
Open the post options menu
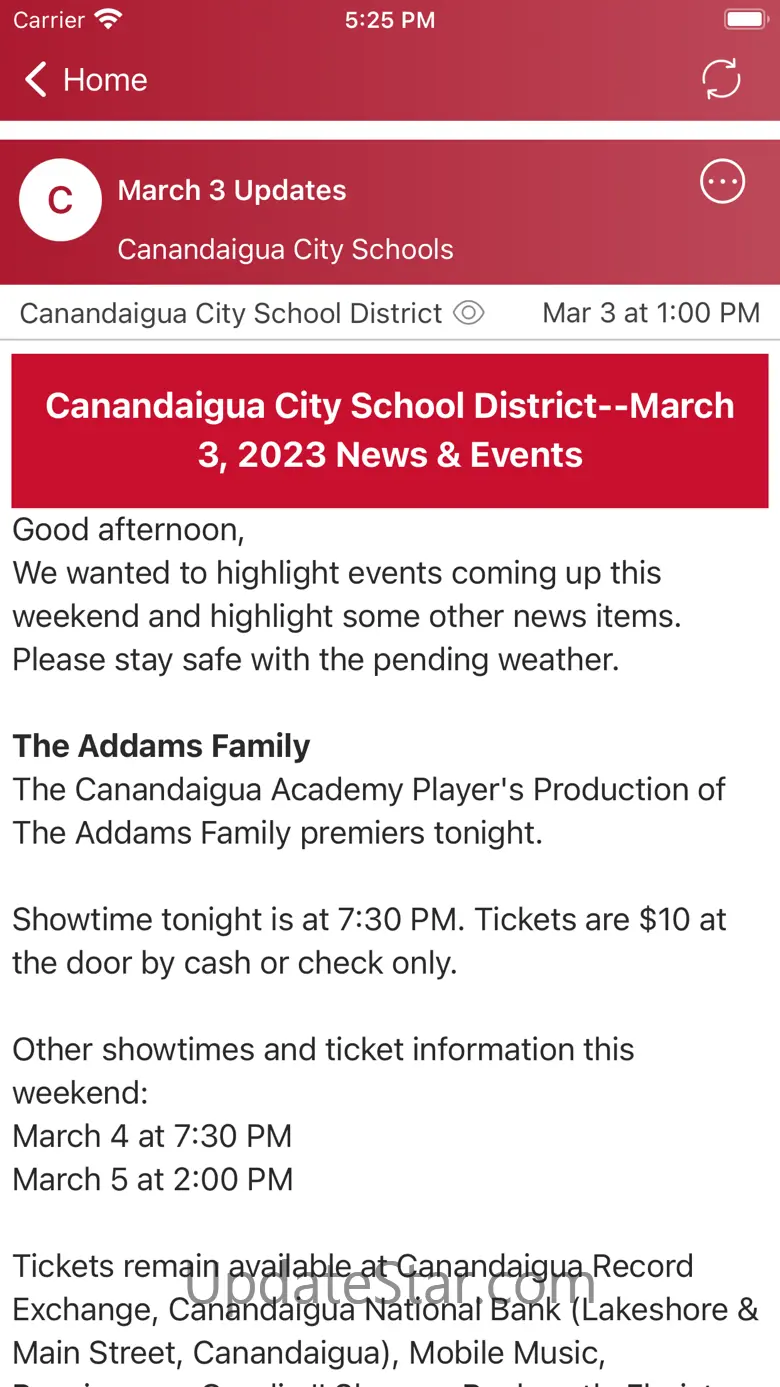tap(722, 182)
